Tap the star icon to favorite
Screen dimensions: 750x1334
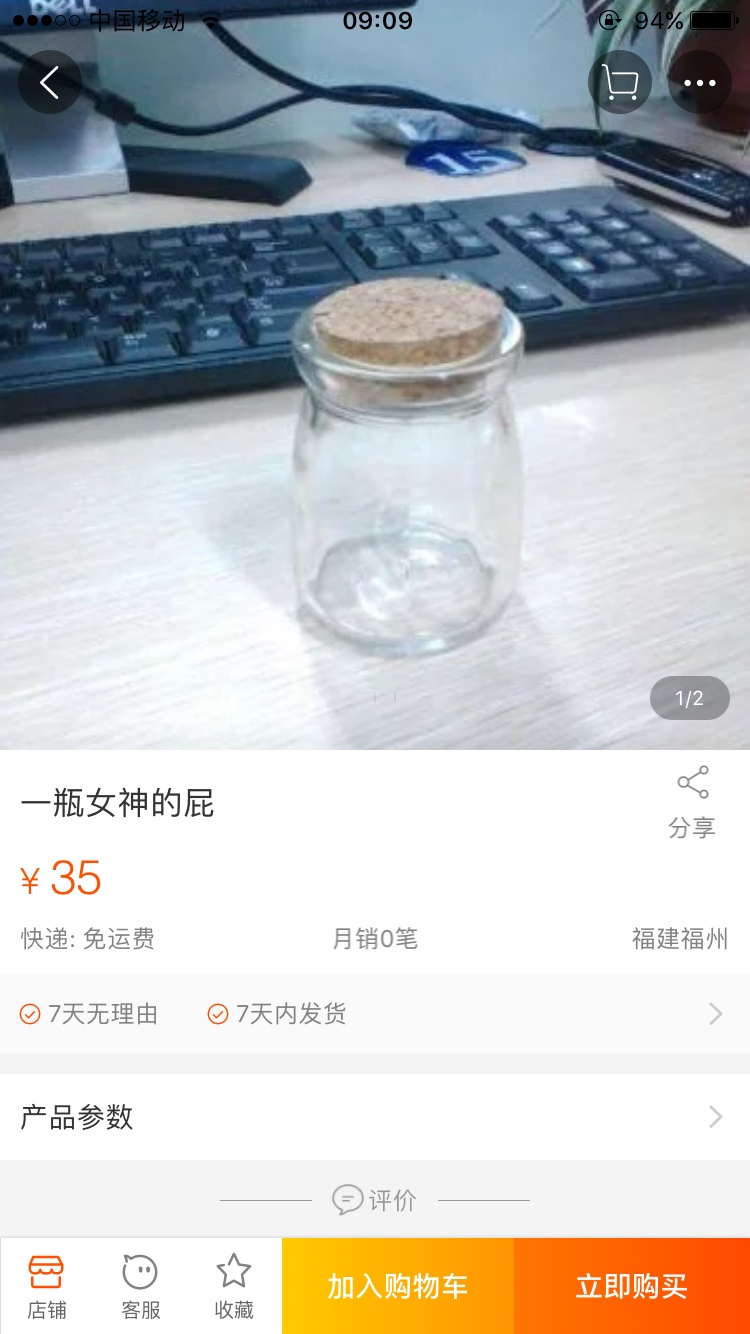click(233, 1267)
